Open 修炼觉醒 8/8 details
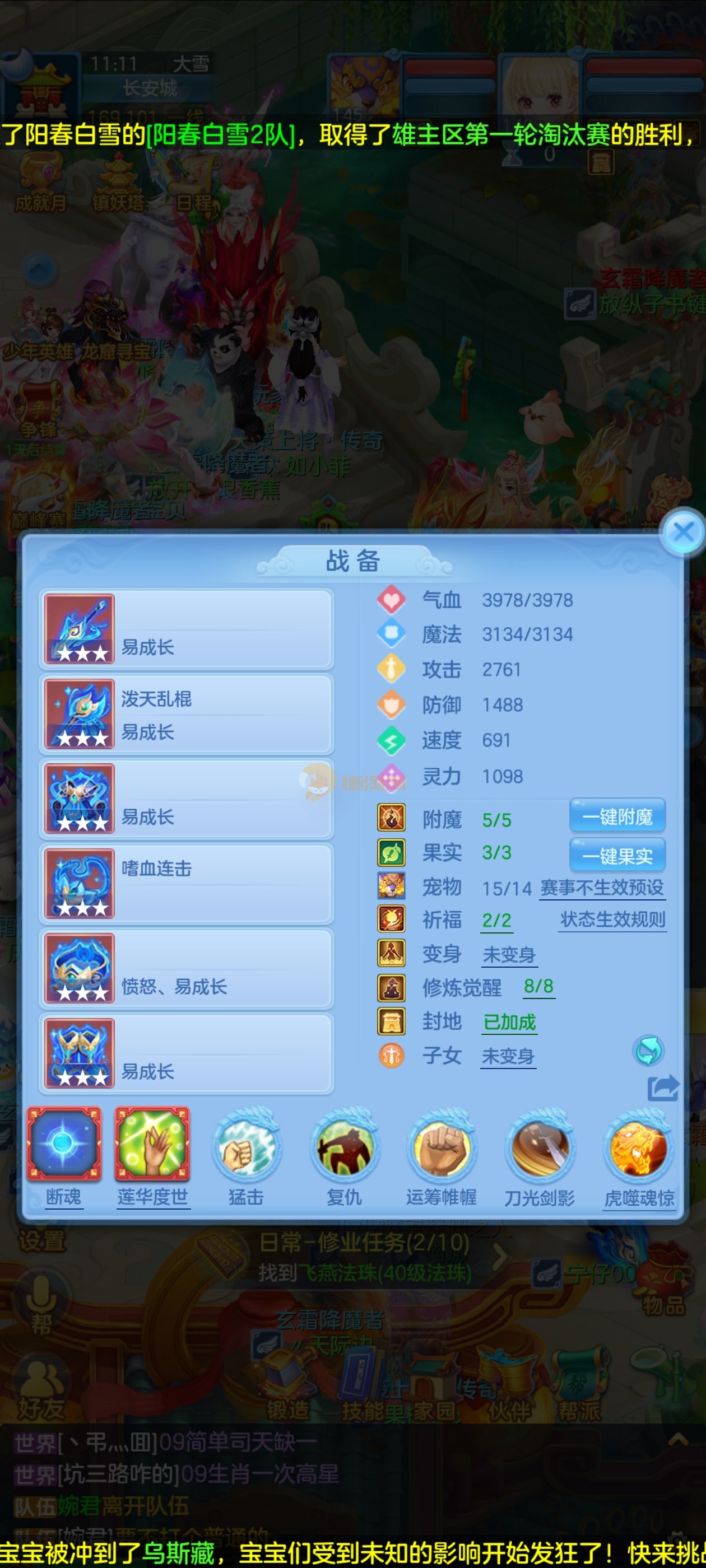This screenshot has height=1568, width=706. 538,987
